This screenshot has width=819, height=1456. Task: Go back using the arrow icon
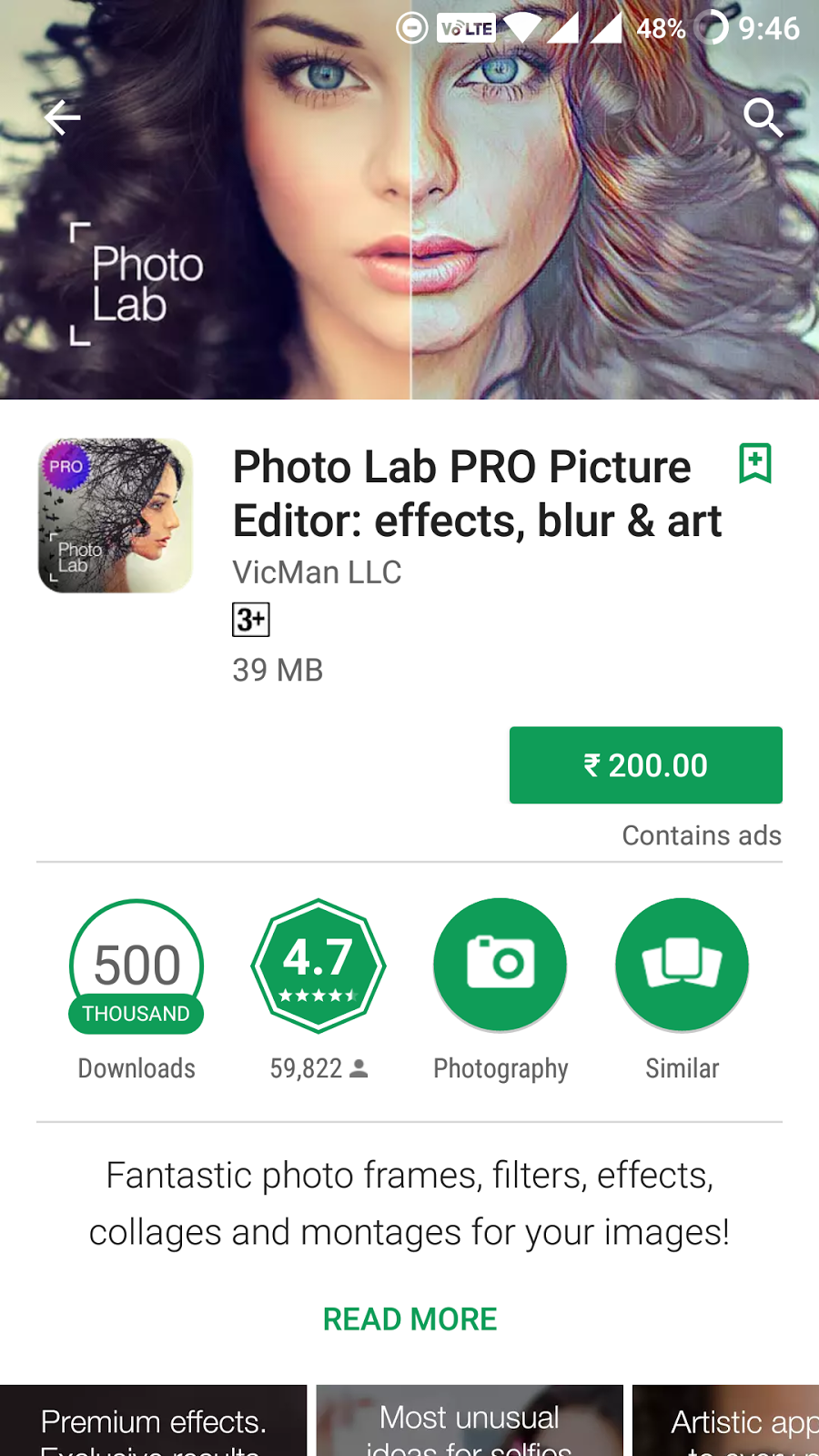pos(62,117)
